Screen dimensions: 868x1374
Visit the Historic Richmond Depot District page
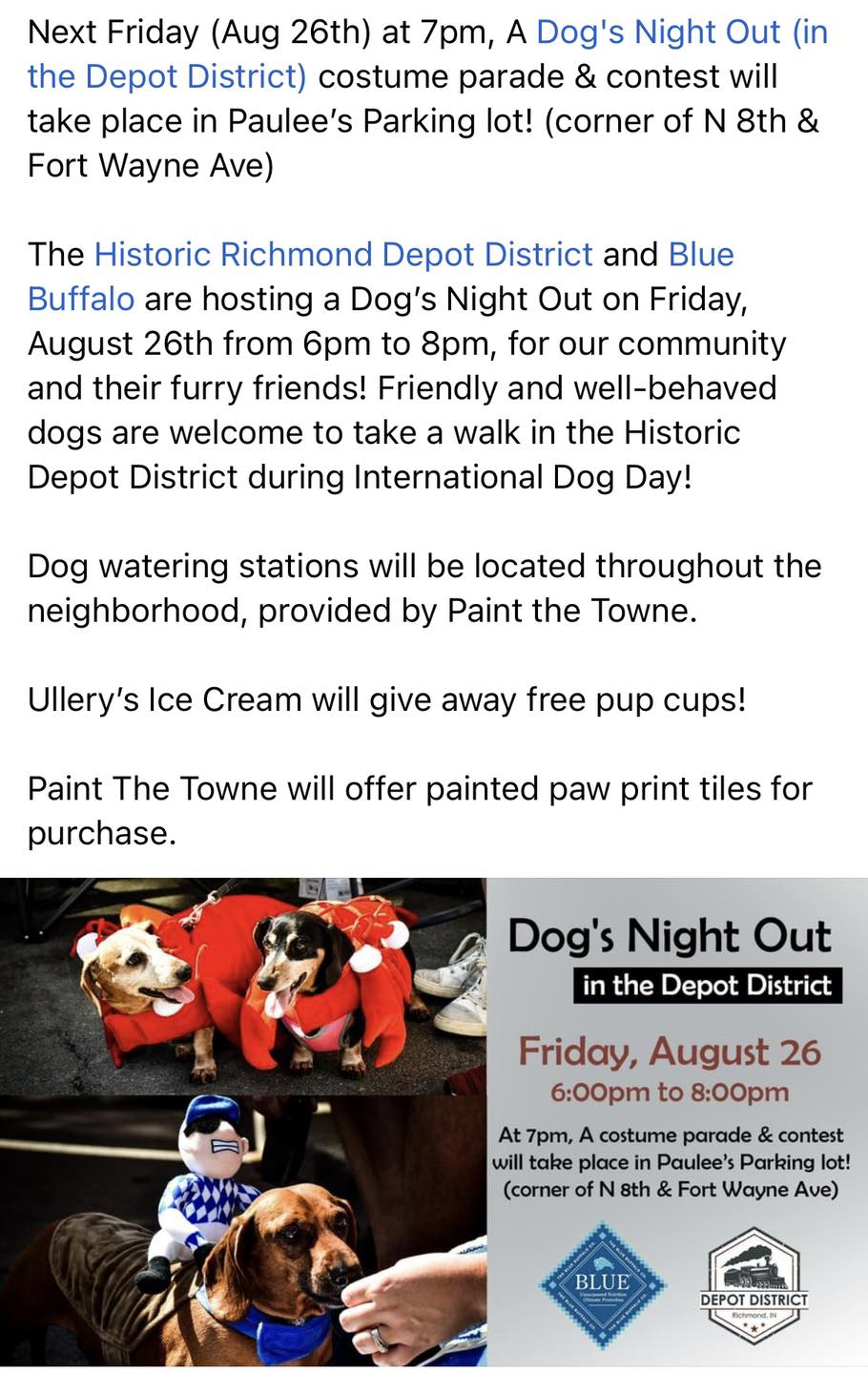point(343,255)
